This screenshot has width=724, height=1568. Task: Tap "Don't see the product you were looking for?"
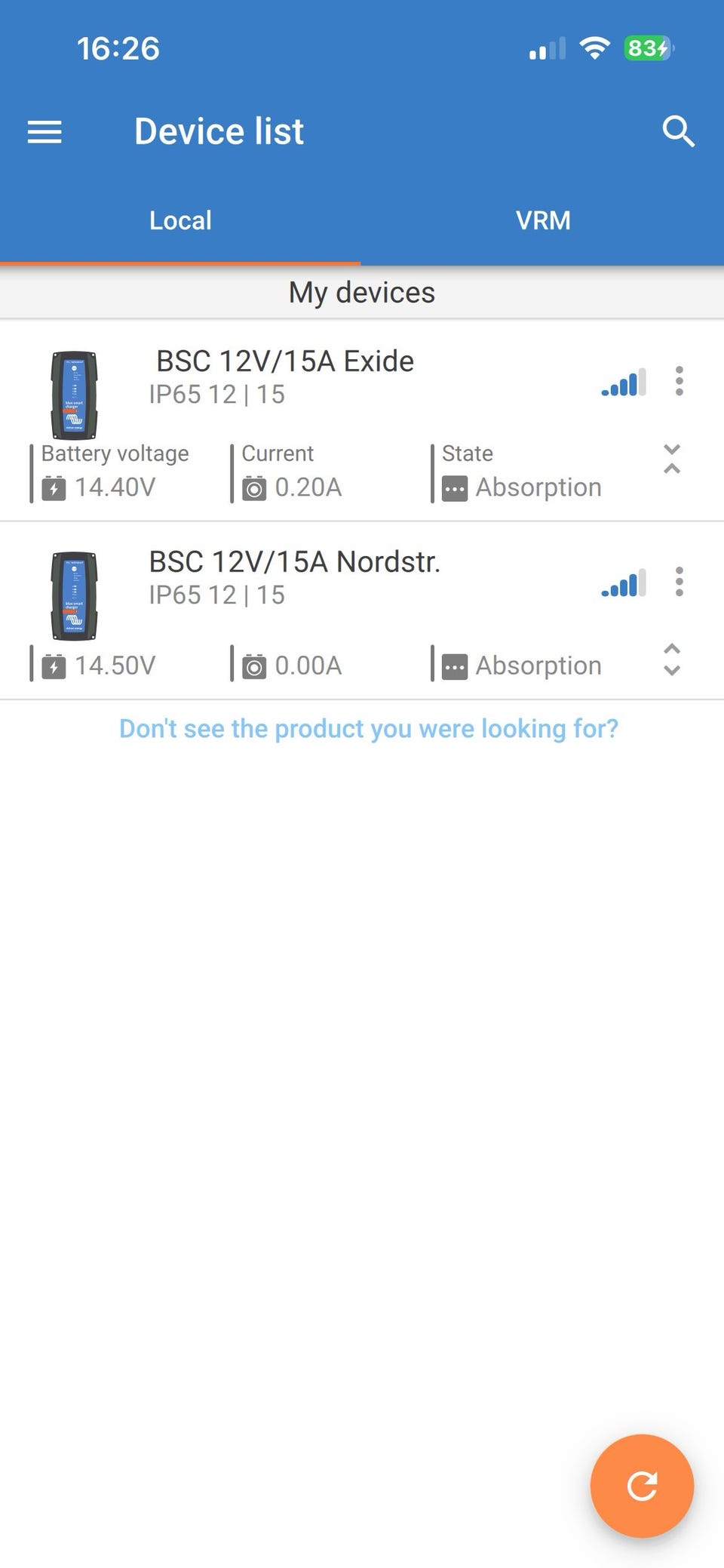pos(369,729)
